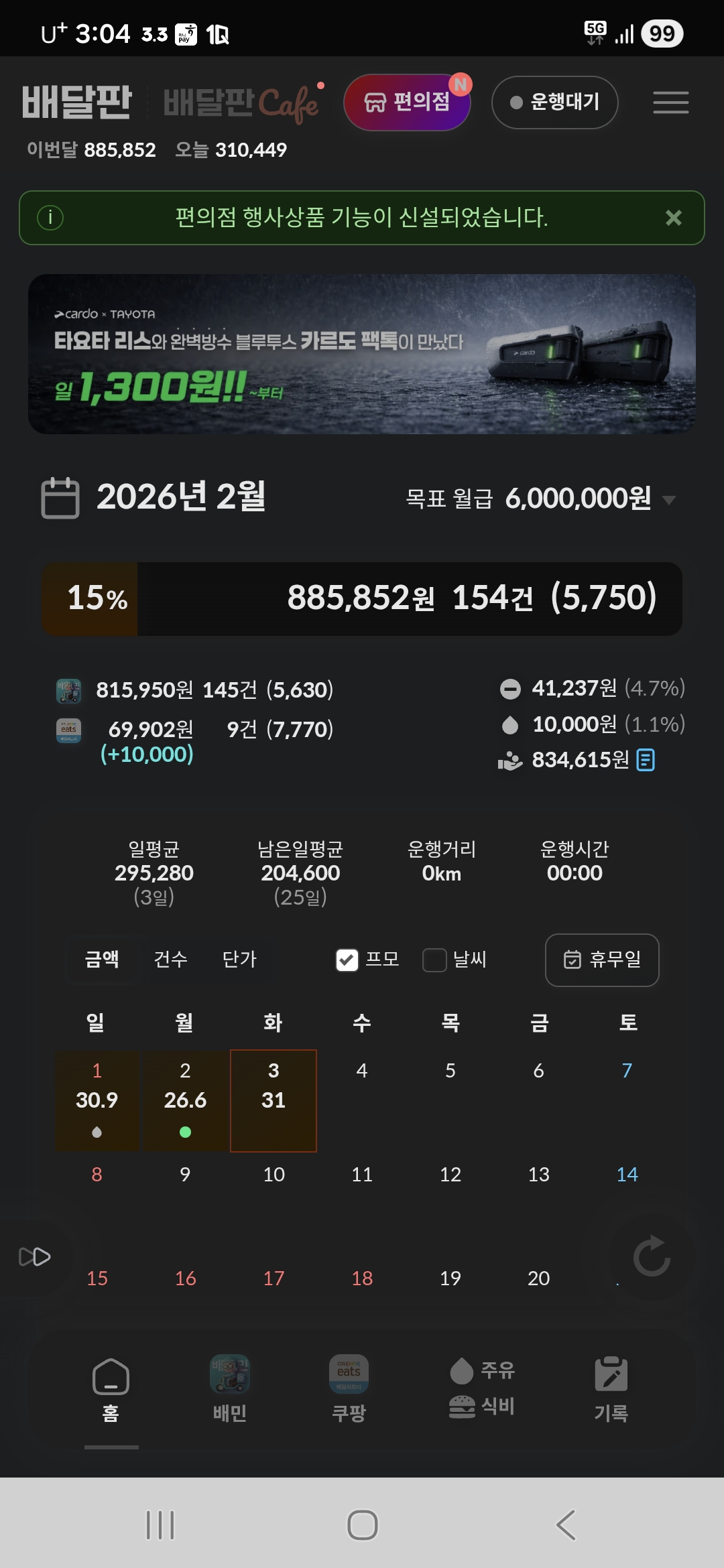
Task: Switch to the 단가 view
Action: (x=239, y=960)
